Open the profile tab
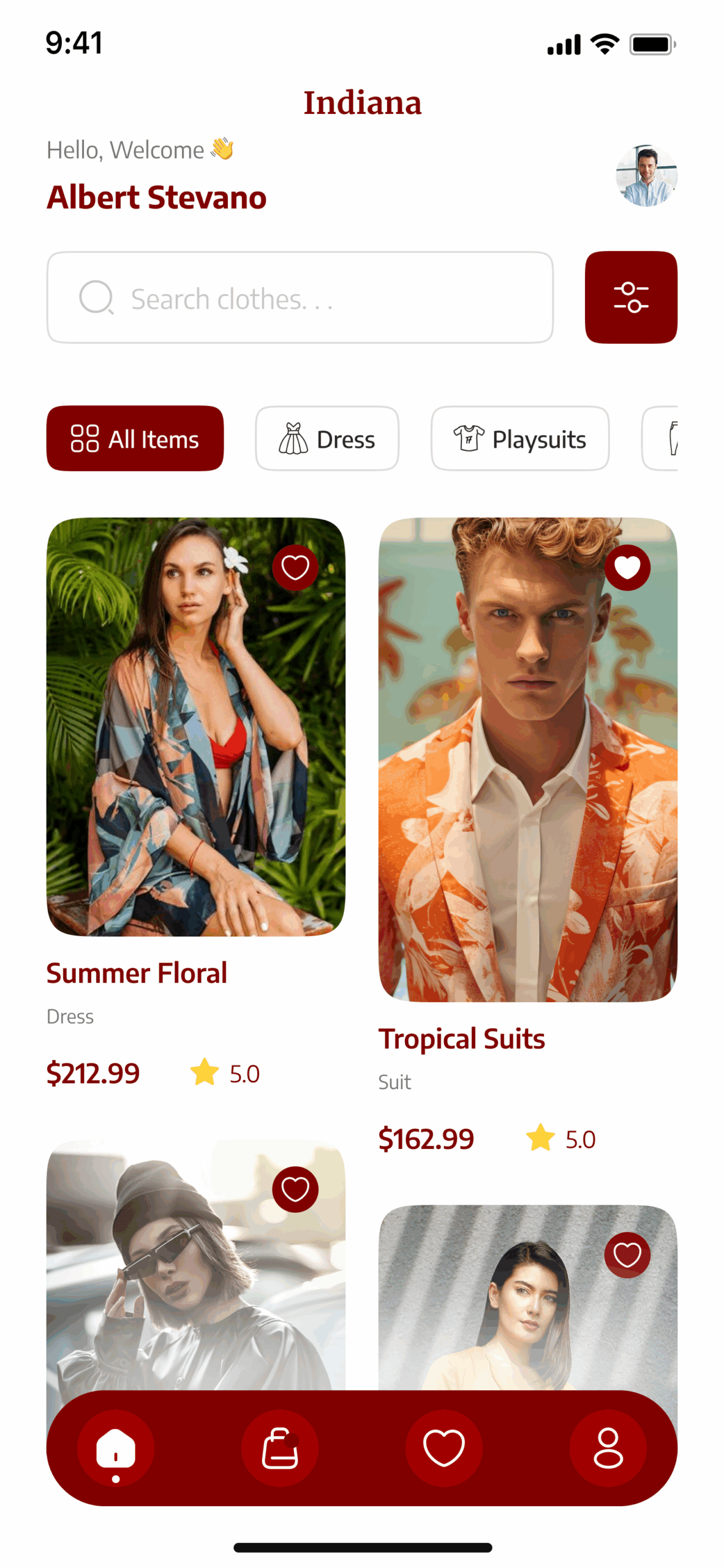Viewport: 724px width, 1568px height. 608,1448
